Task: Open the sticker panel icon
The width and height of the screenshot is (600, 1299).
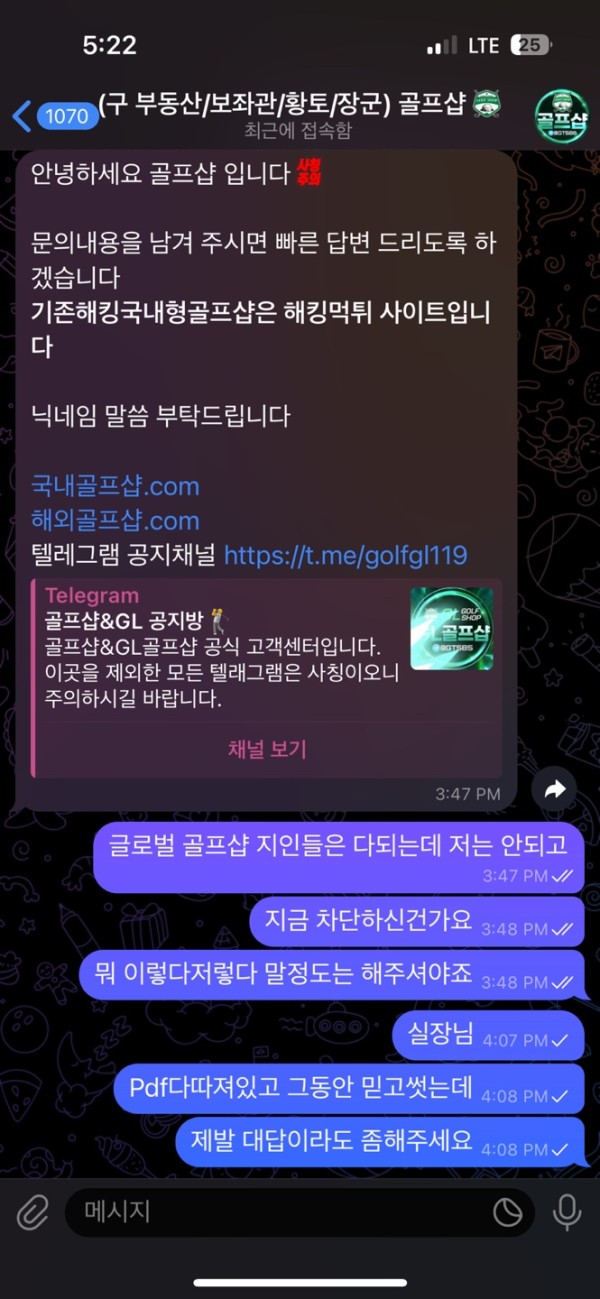Action: coord(508,1214)
